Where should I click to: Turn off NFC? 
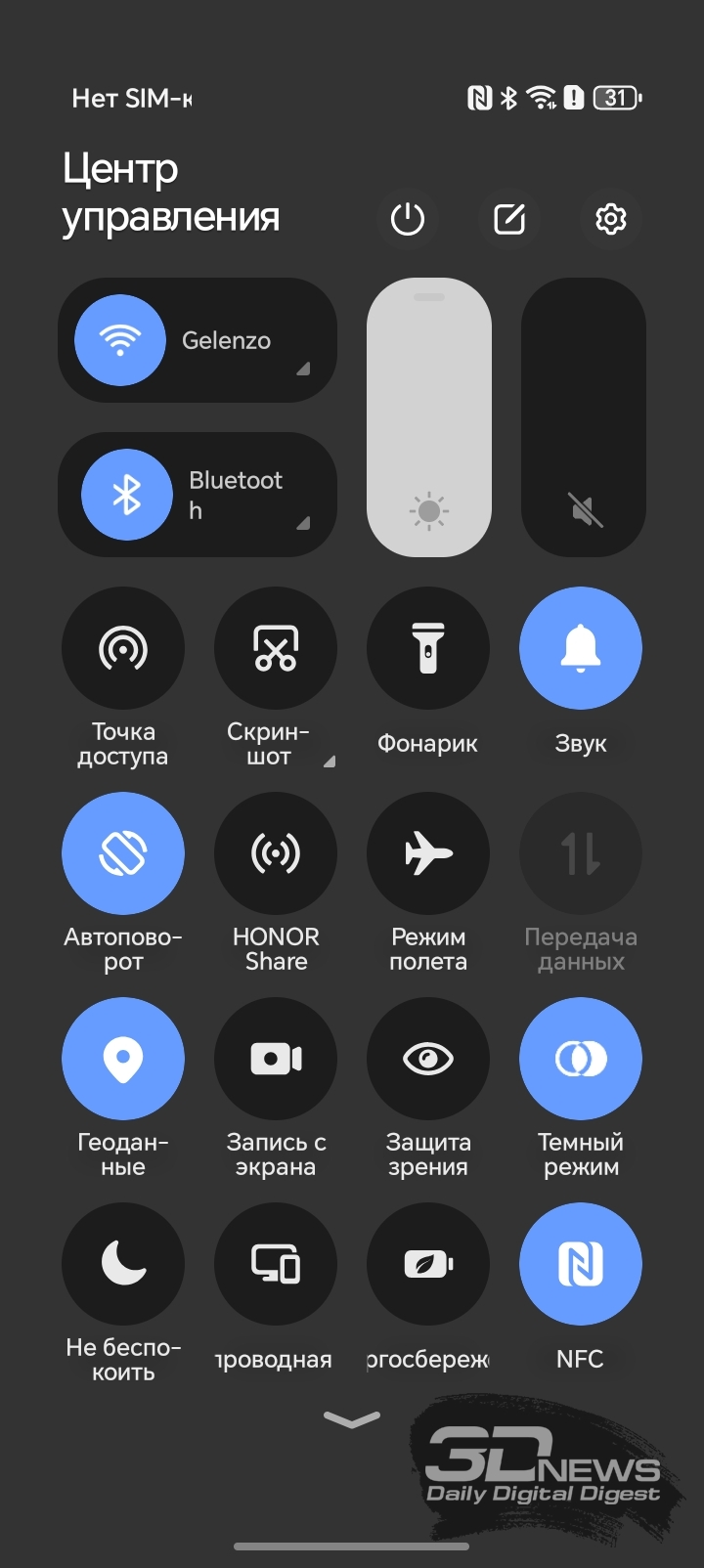581,1264
